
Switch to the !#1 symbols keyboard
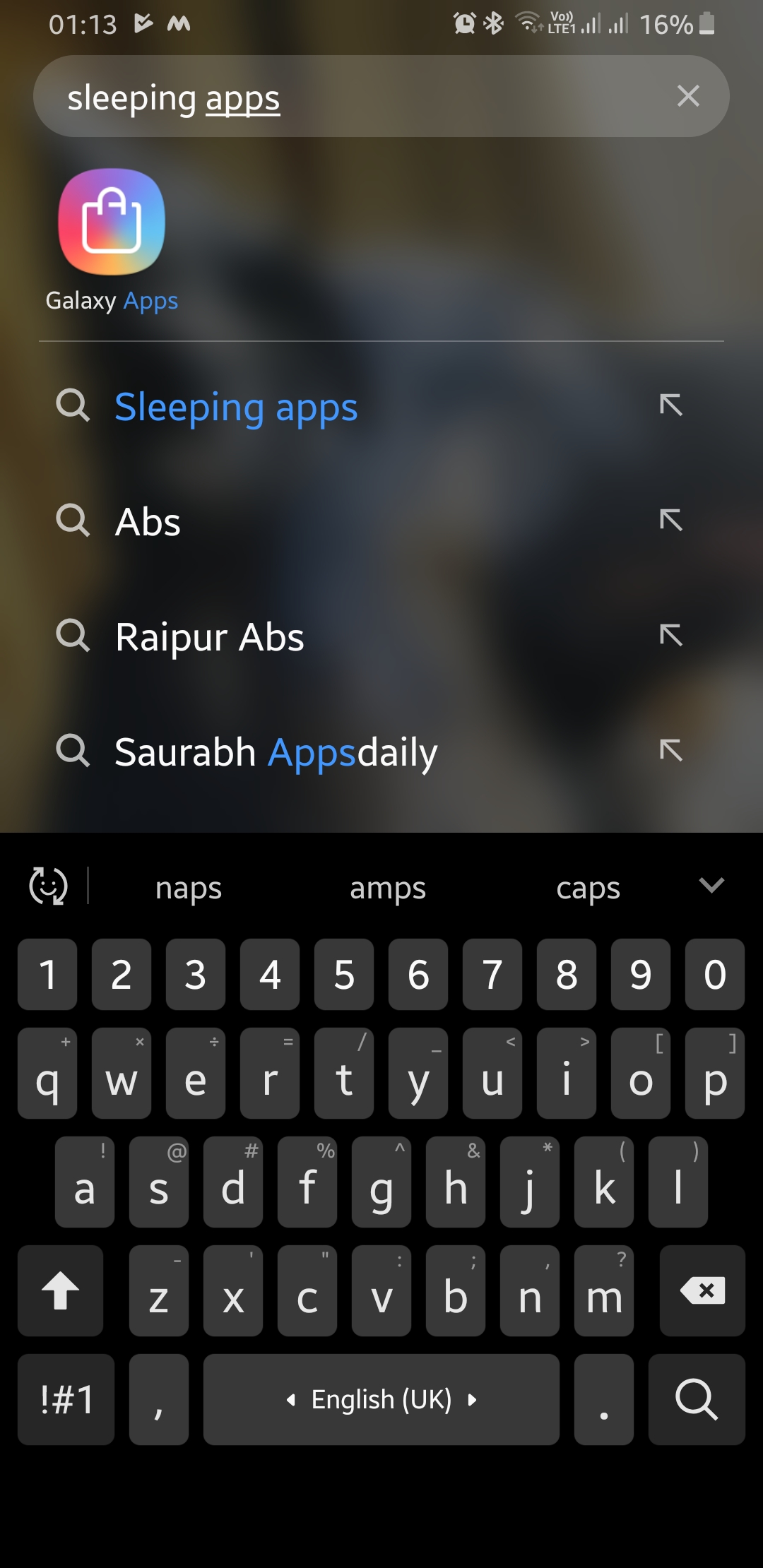click(66, 1399)
